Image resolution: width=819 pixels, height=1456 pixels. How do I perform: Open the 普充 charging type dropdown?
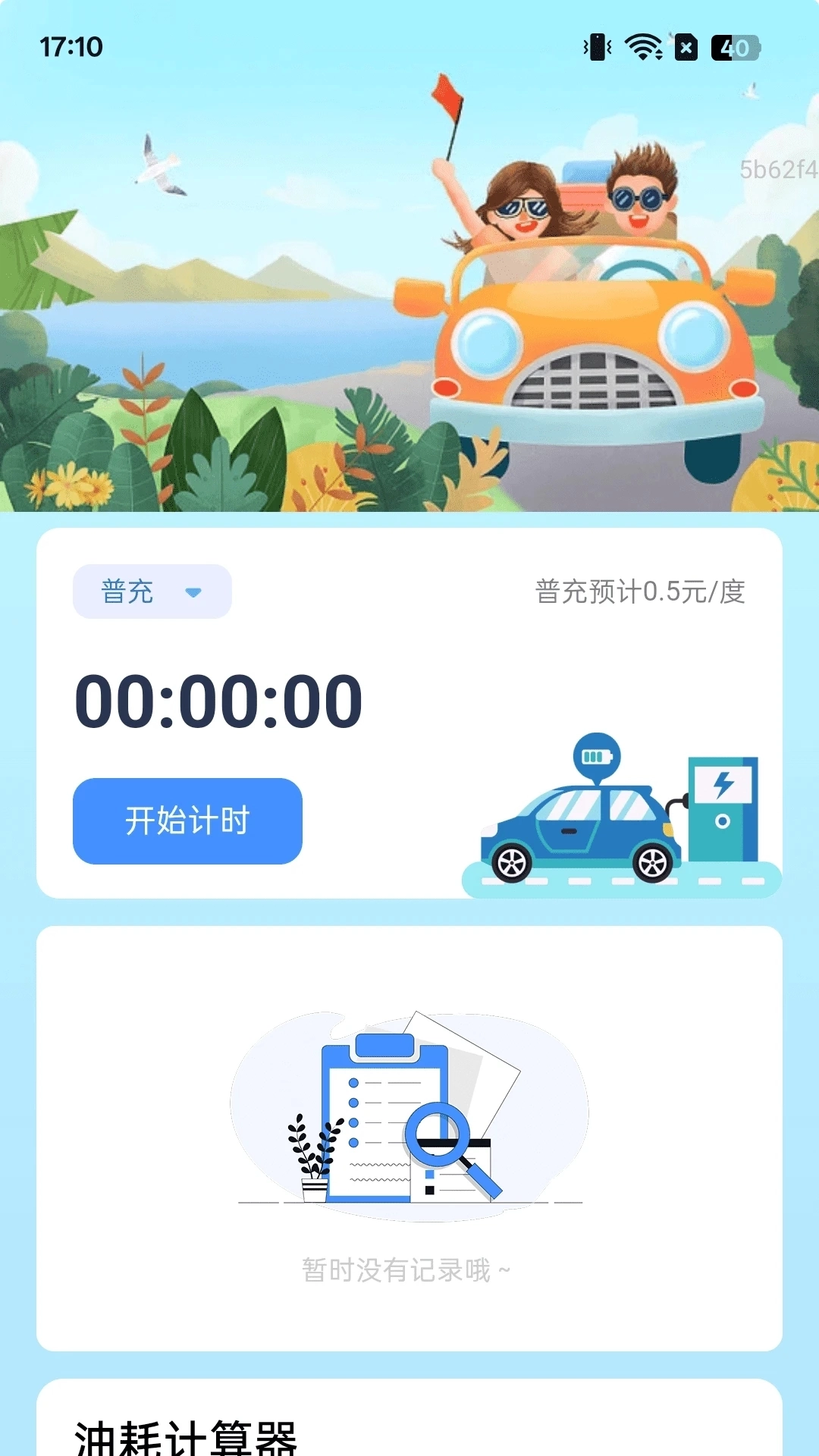coord(152,591)
